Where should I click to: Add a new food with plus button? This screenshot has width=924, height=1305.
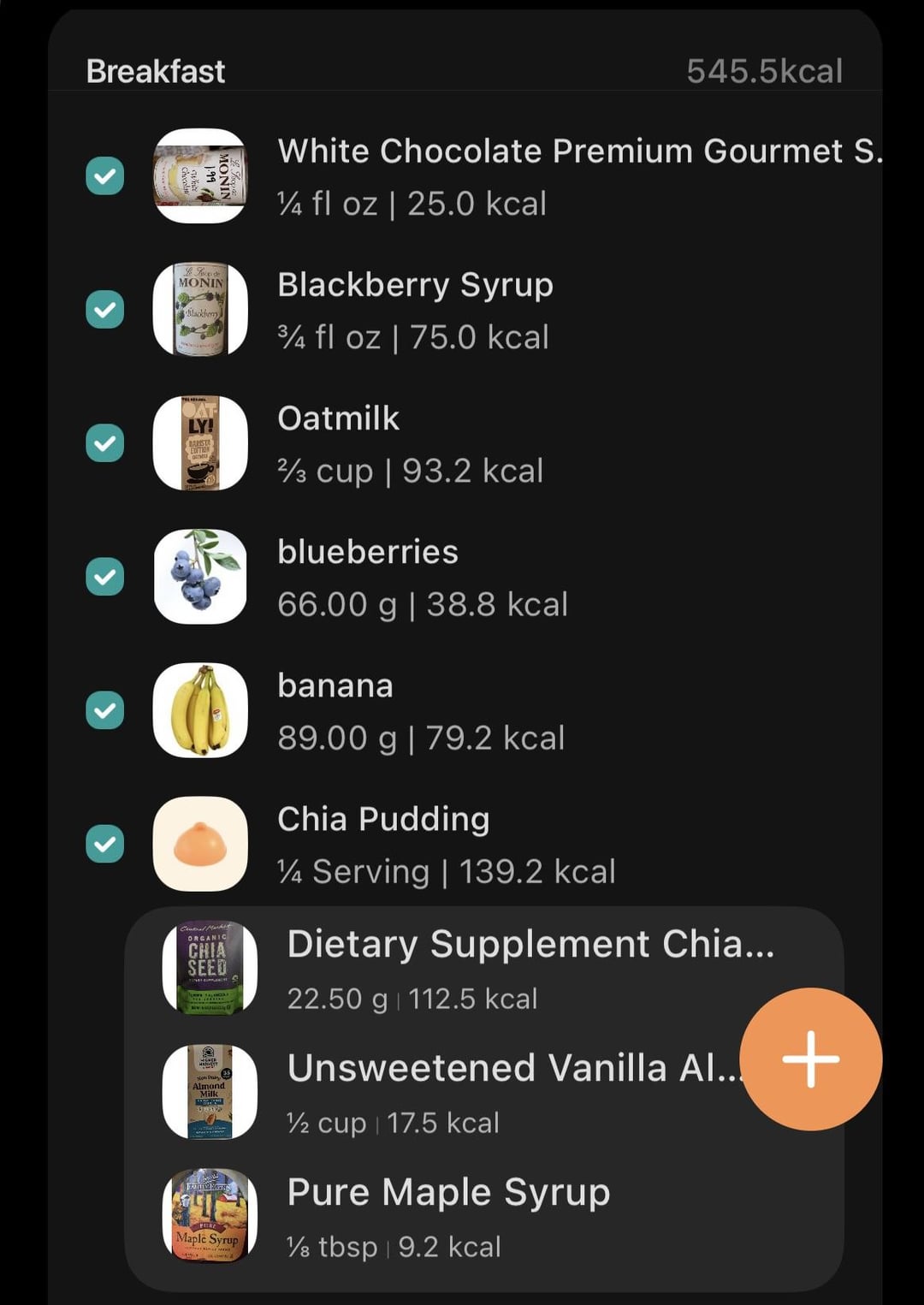click(x=810, y=1059)
